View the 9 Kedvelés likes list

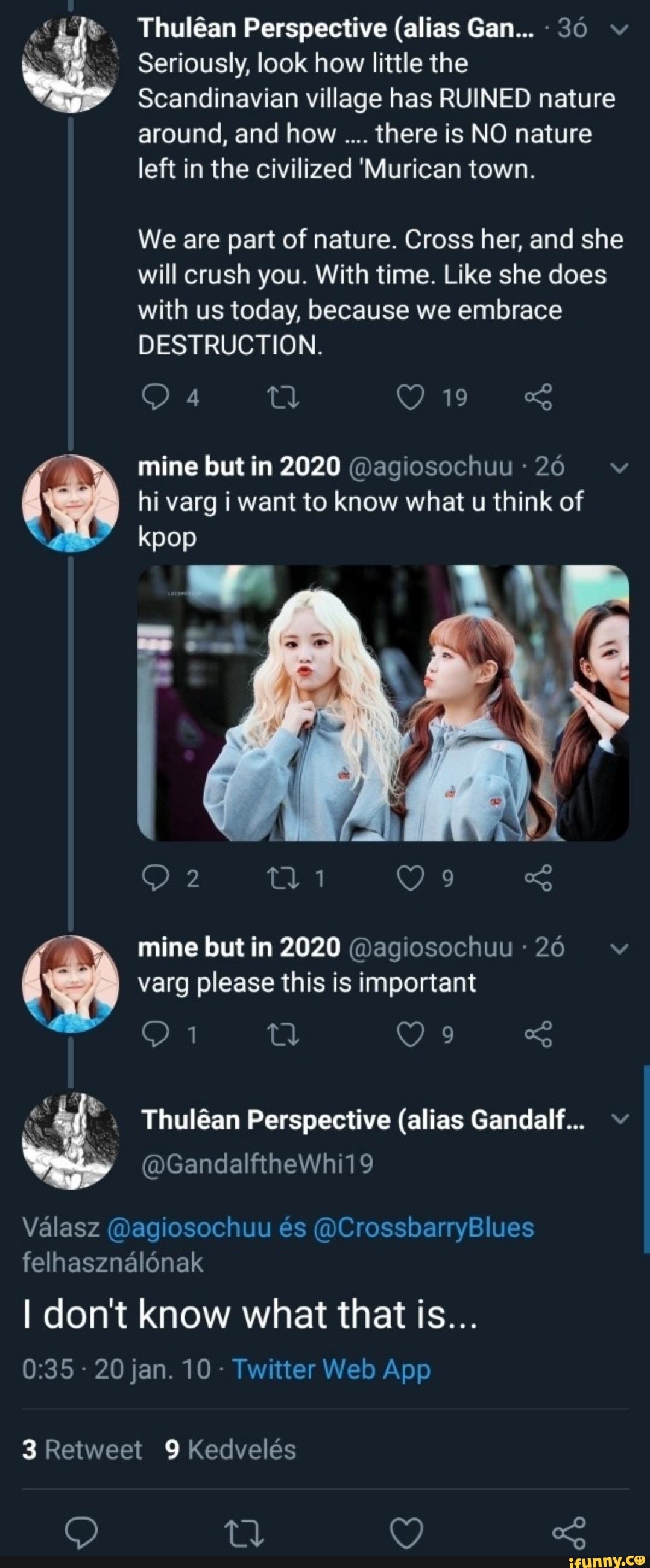click(x=230, y=1450)
